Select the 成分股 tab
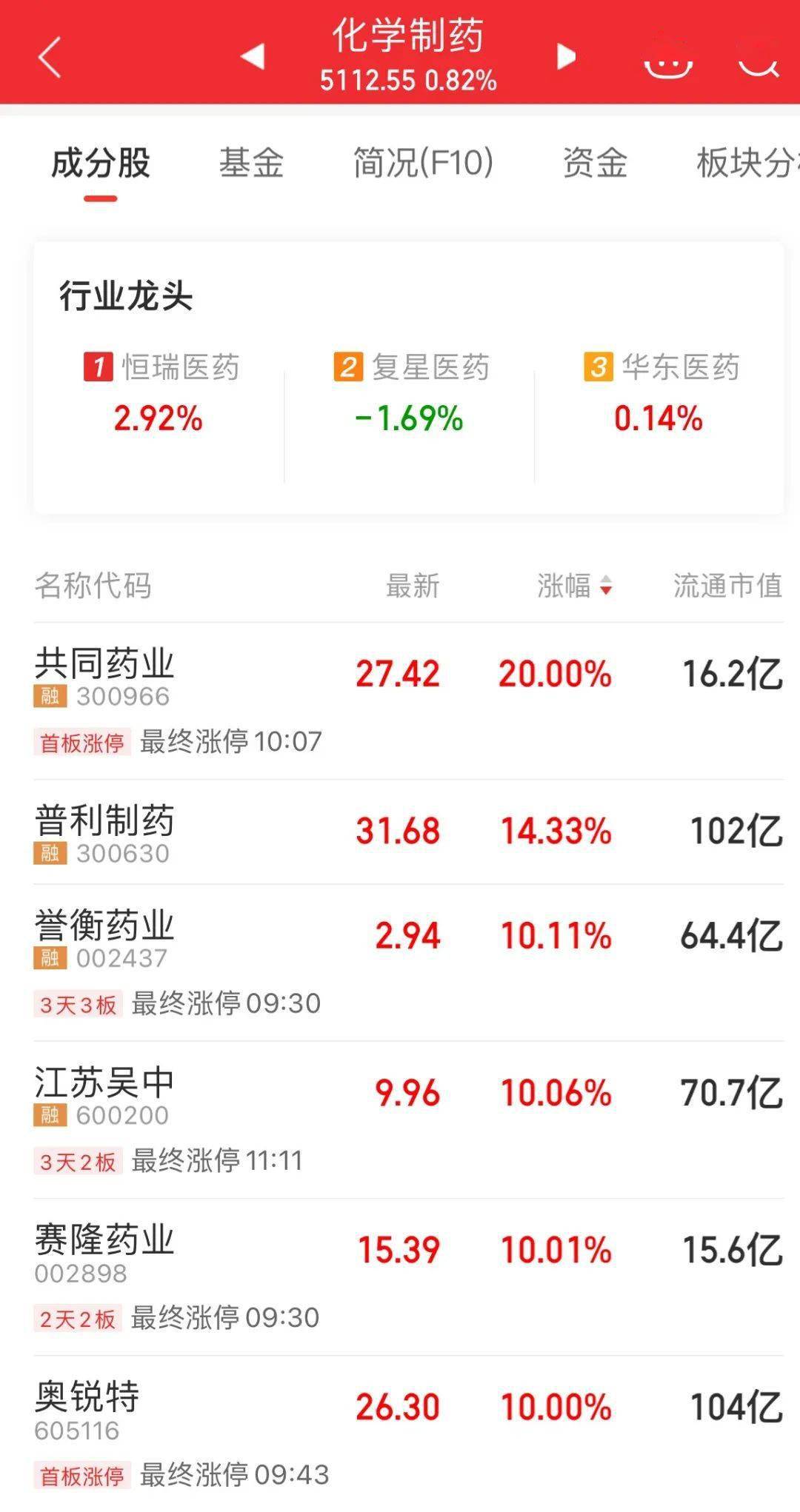The width and height of the screenshot is (800, 1512). pos(101,164)
